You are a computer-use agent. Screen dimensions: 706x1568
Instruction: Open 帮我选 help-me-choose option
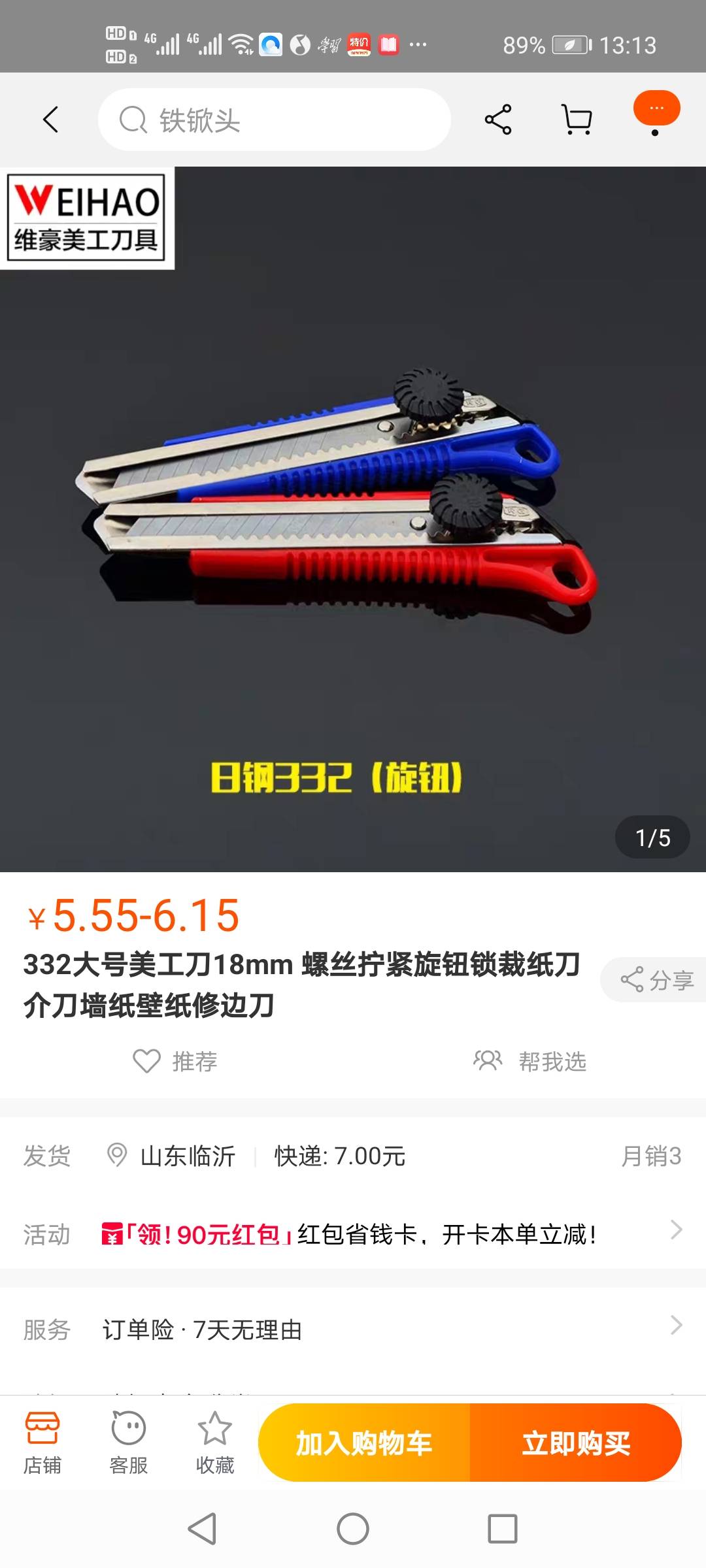click(x=530, y=1061)
